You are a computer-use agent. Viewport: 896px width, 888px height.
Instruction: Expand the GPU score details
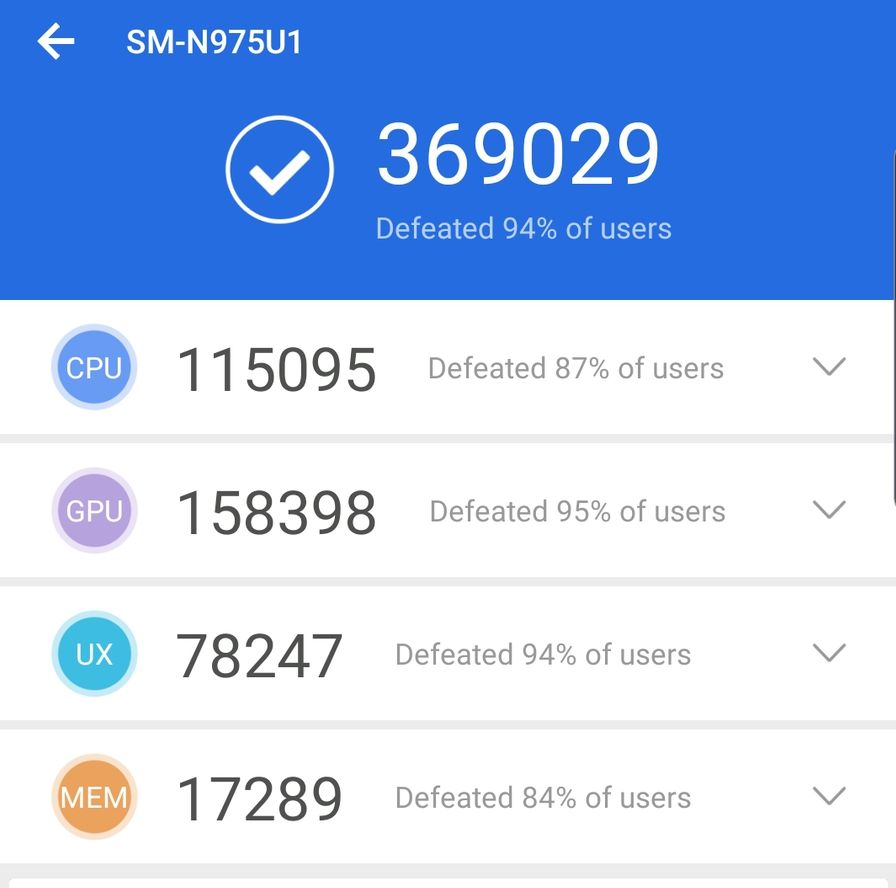pos(829,510)
